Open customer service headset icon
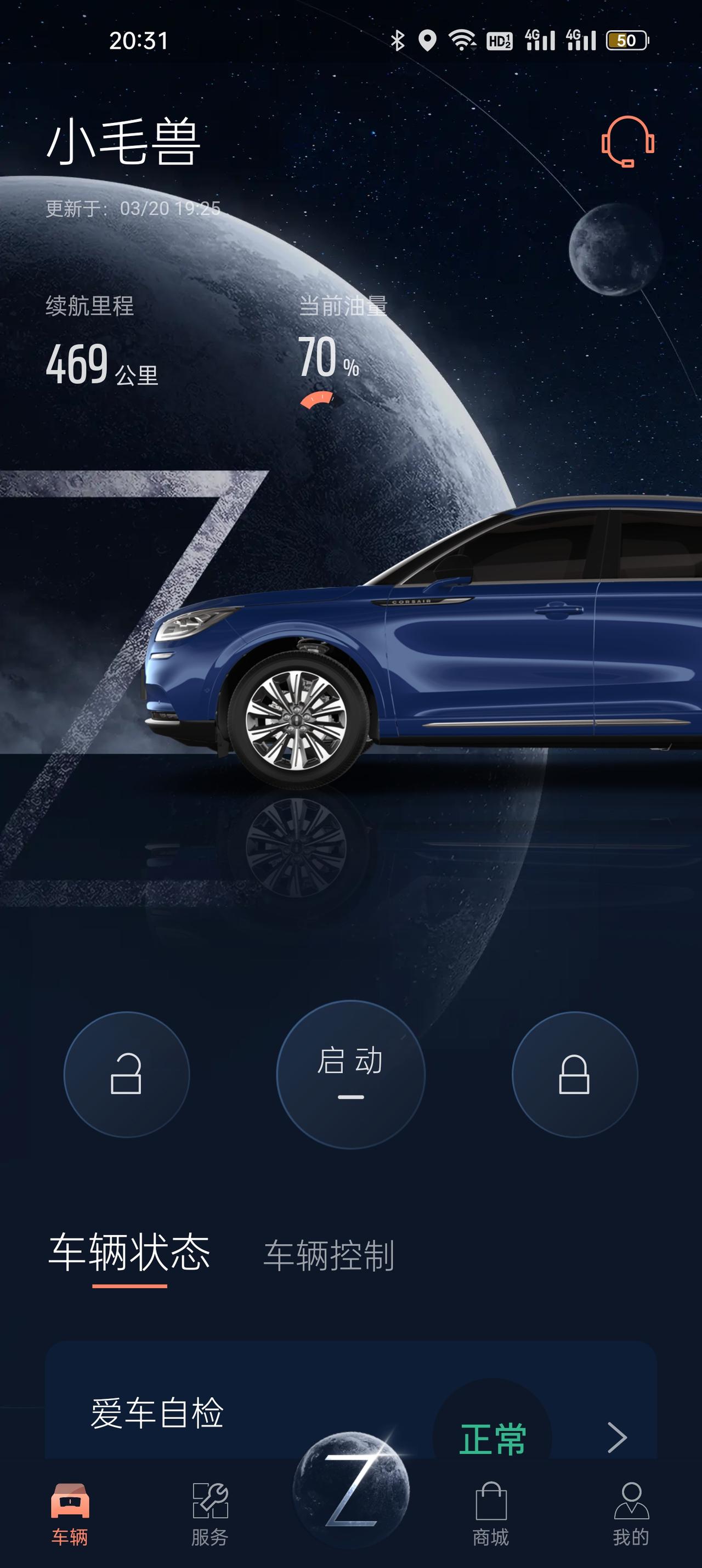702x1568 pixels. pos(627,141)
